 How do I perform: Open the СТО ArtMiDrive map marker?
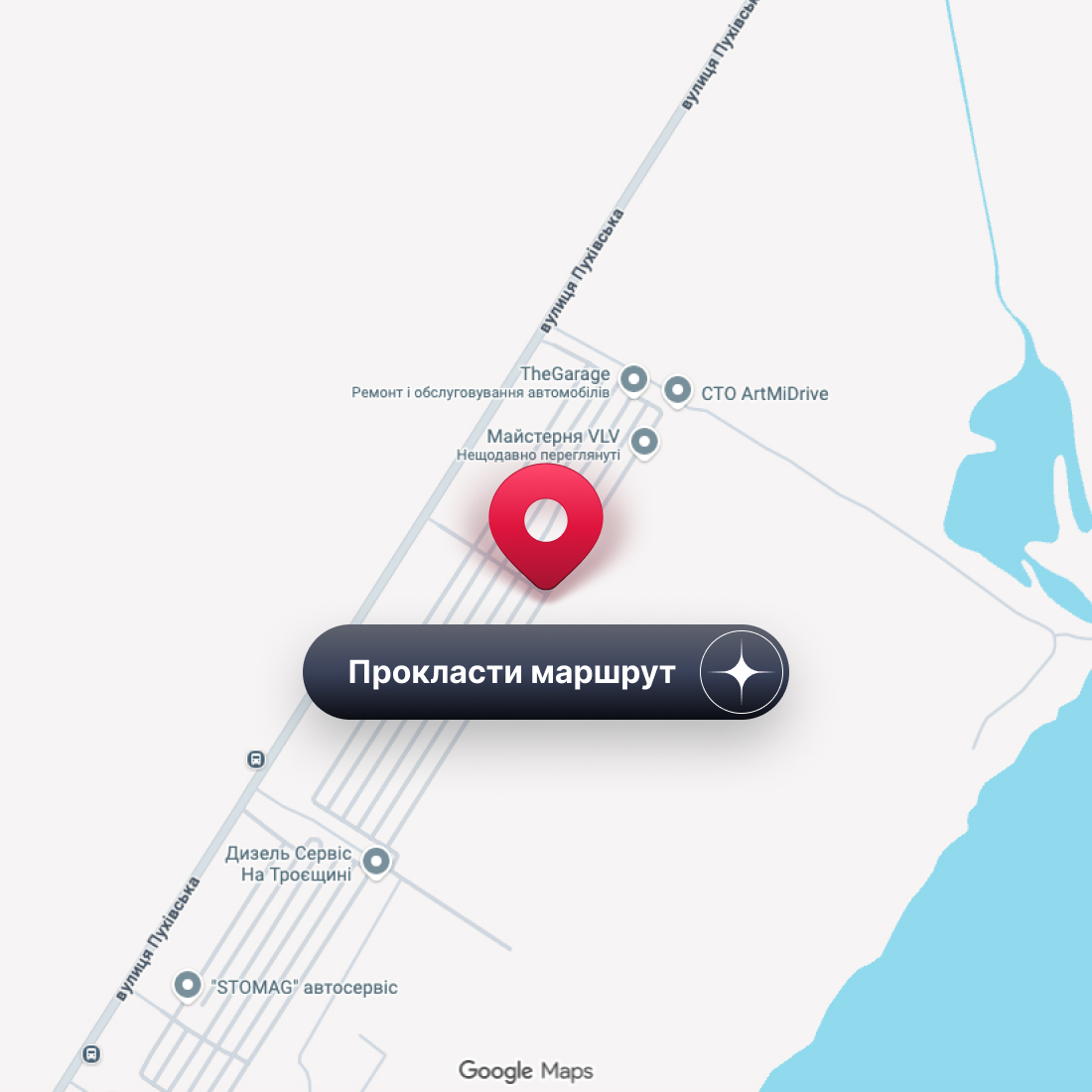coord(677,390)
